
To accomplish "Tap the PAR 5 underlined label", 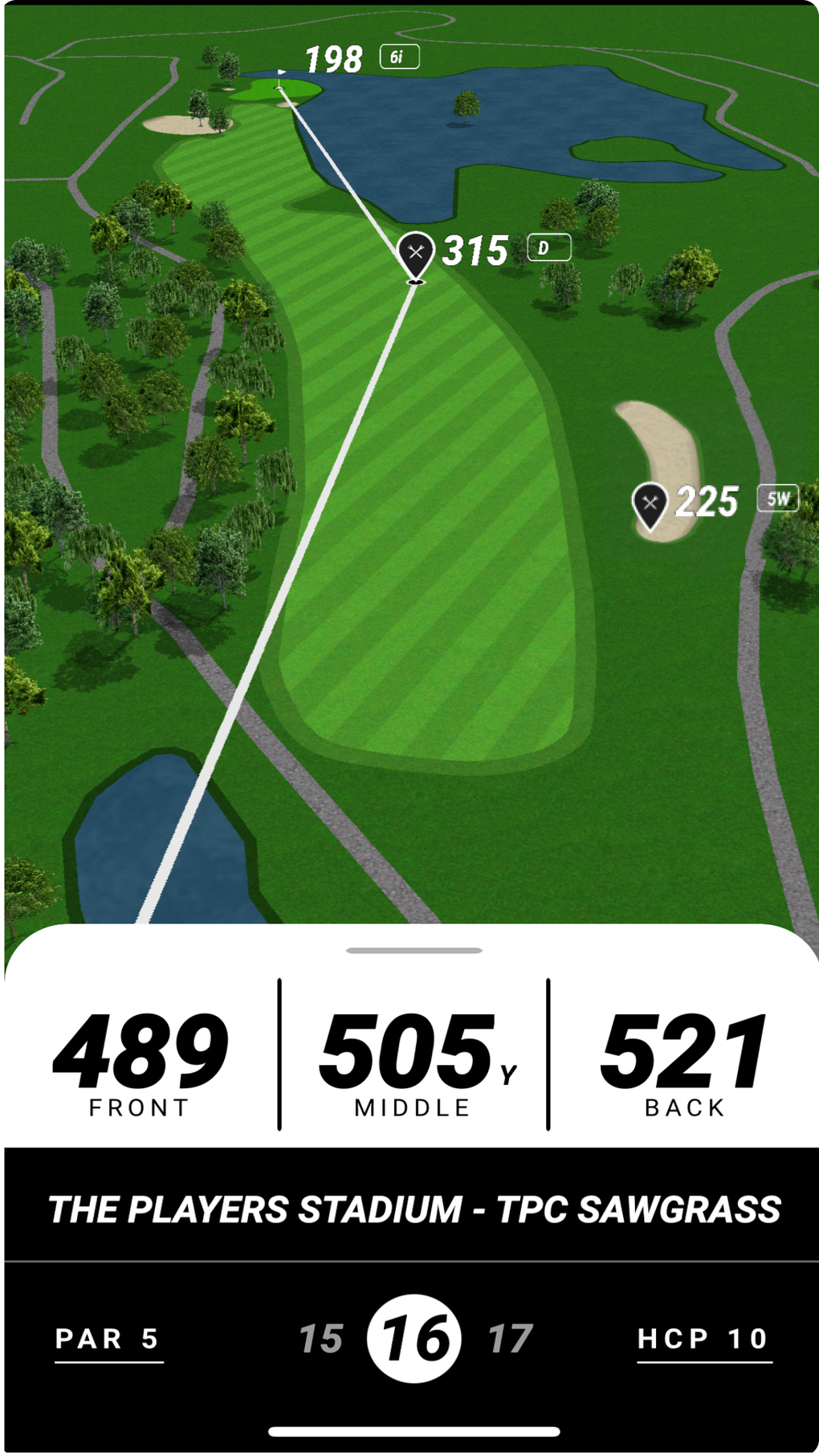I will (x=108, y=1340).
